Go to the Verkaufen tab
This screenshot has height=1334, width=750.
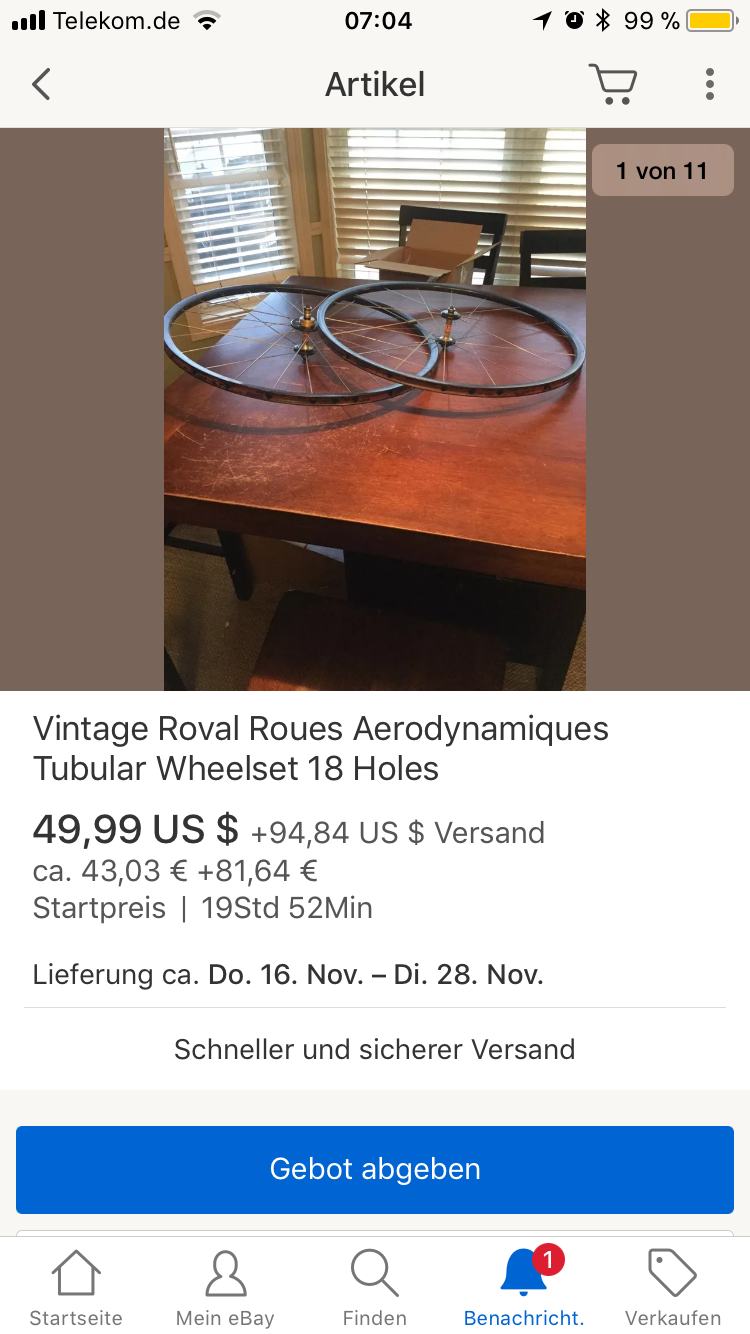click(x=673, y=1288)
